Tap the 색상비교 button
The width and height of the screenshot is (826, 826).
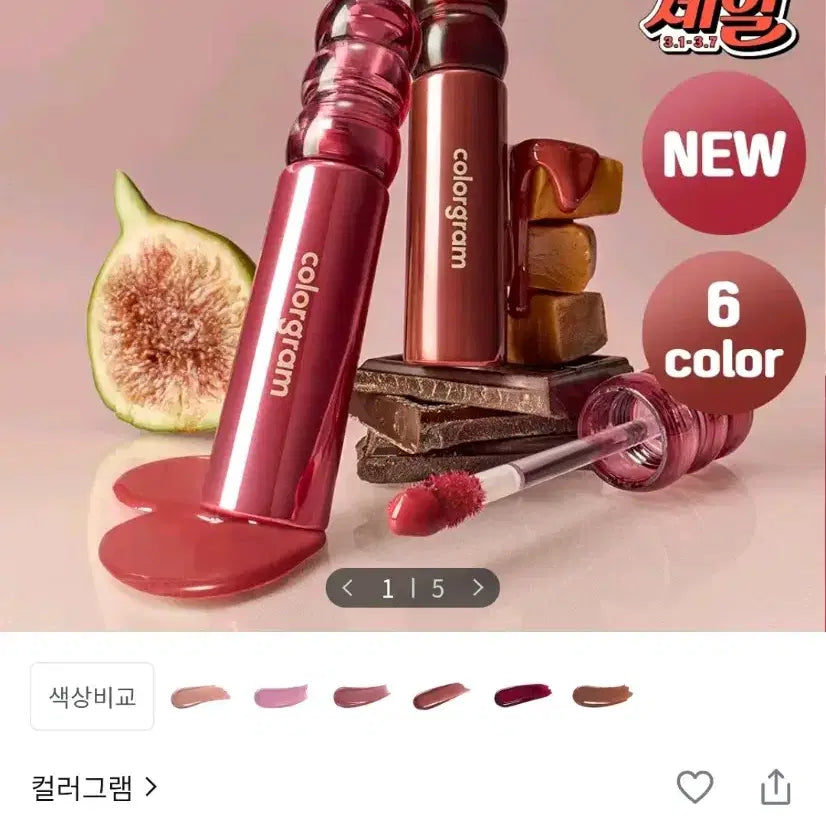[x=92, y=696]
